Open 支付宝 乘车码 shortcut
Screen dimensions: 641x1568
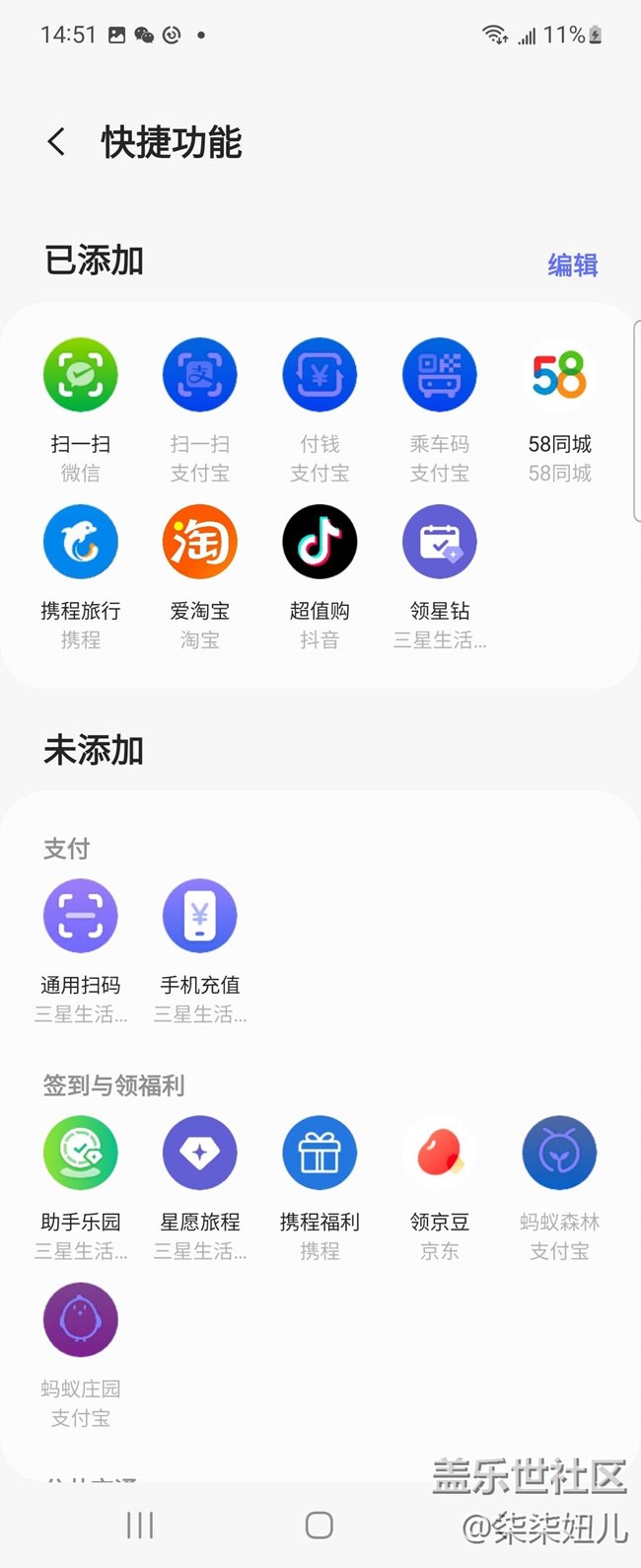coord(440,376)
